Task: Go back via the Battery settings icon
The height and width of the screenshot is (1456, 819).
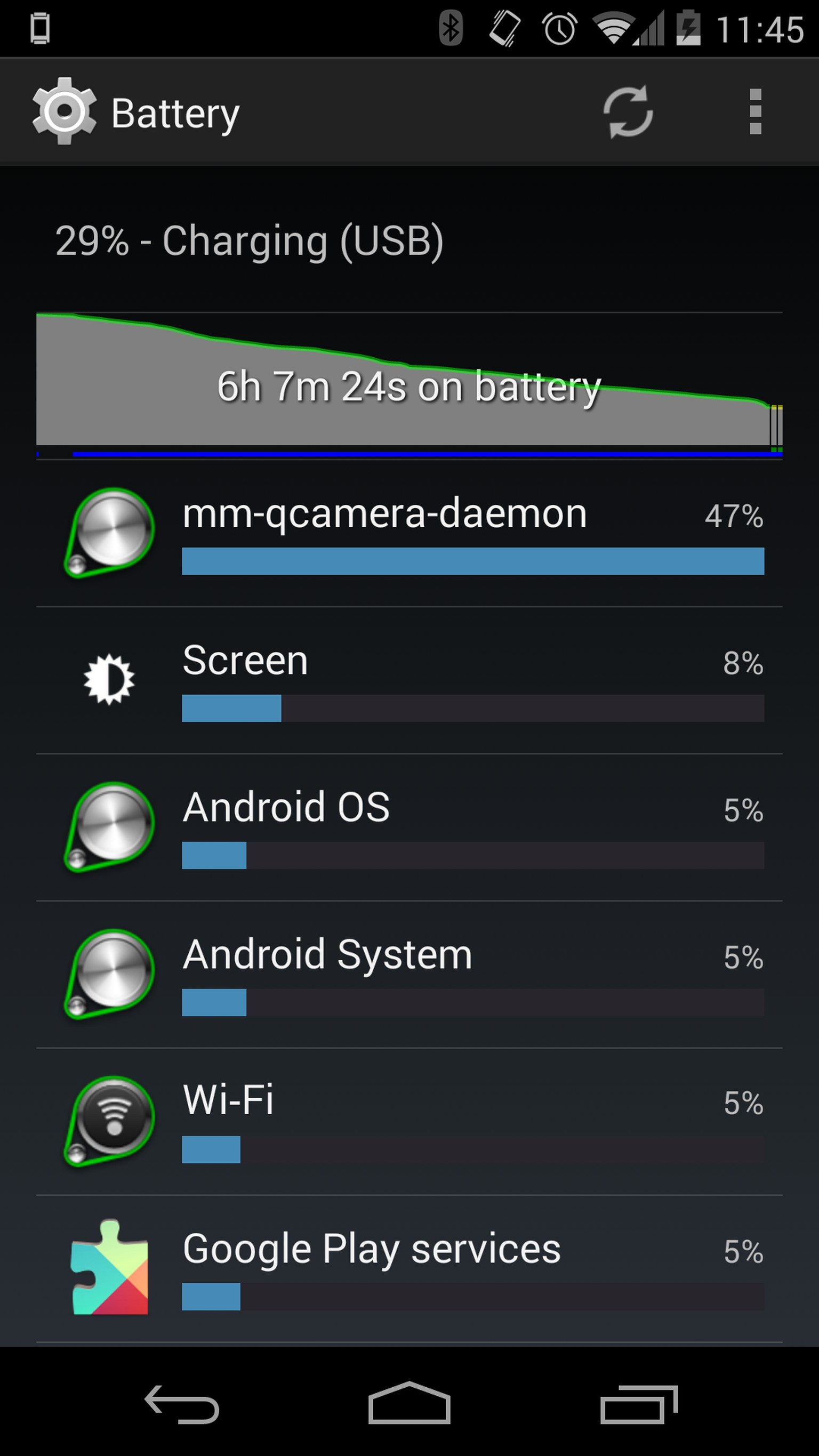Action: (65, 112)
